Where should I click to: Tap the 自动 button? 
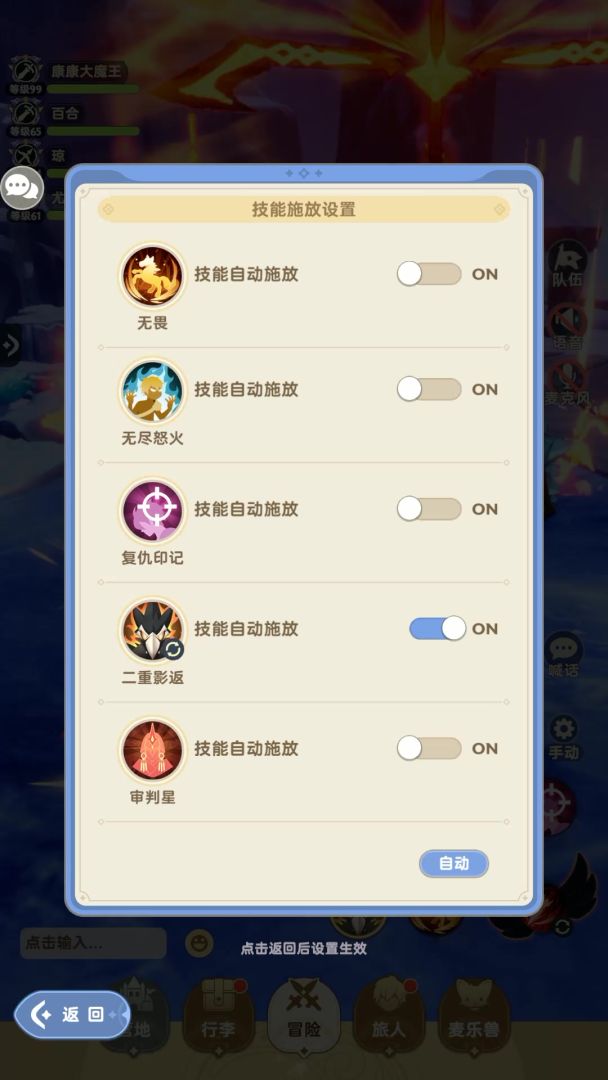(x=454, y=863)
